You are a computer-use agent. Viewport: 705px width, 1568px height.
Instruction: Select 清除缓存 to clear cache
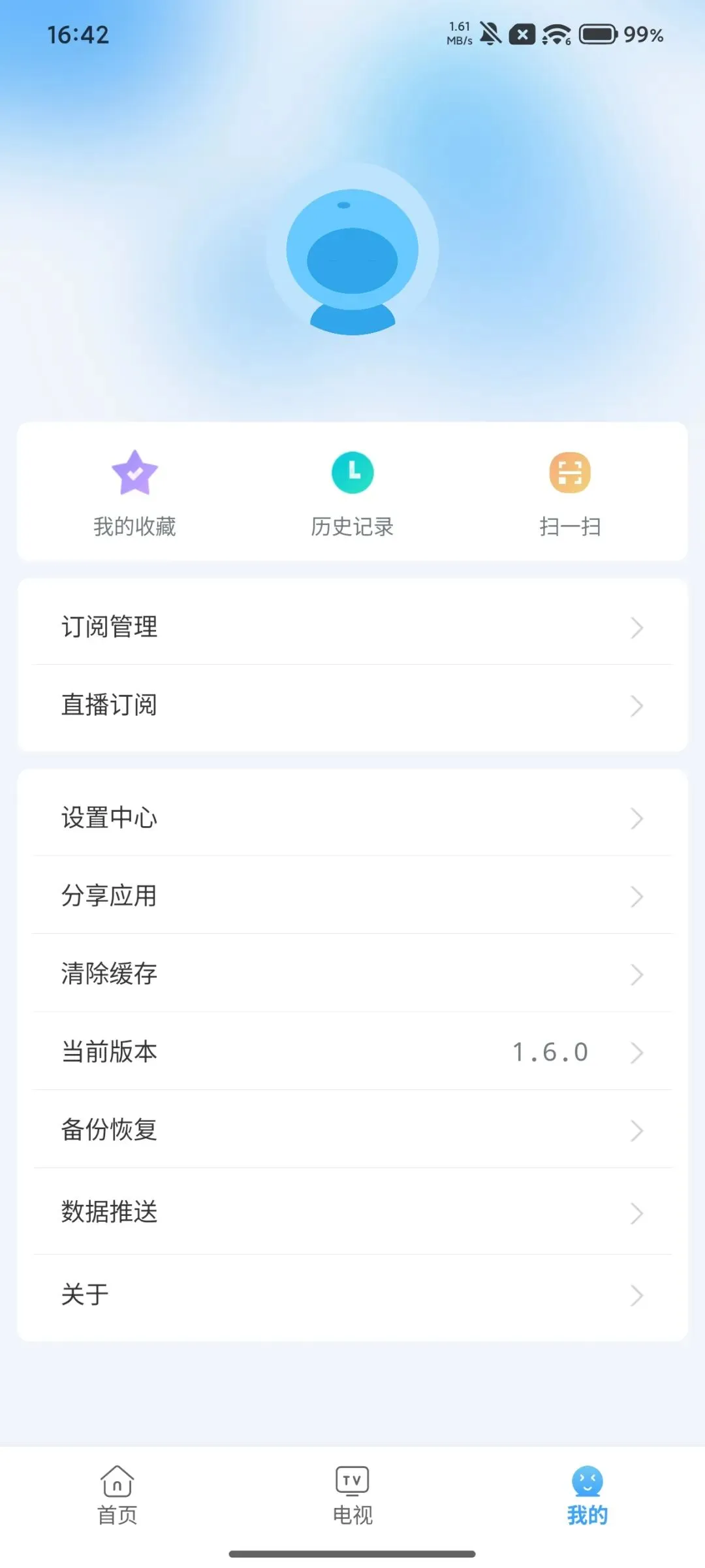pos(352,973)
